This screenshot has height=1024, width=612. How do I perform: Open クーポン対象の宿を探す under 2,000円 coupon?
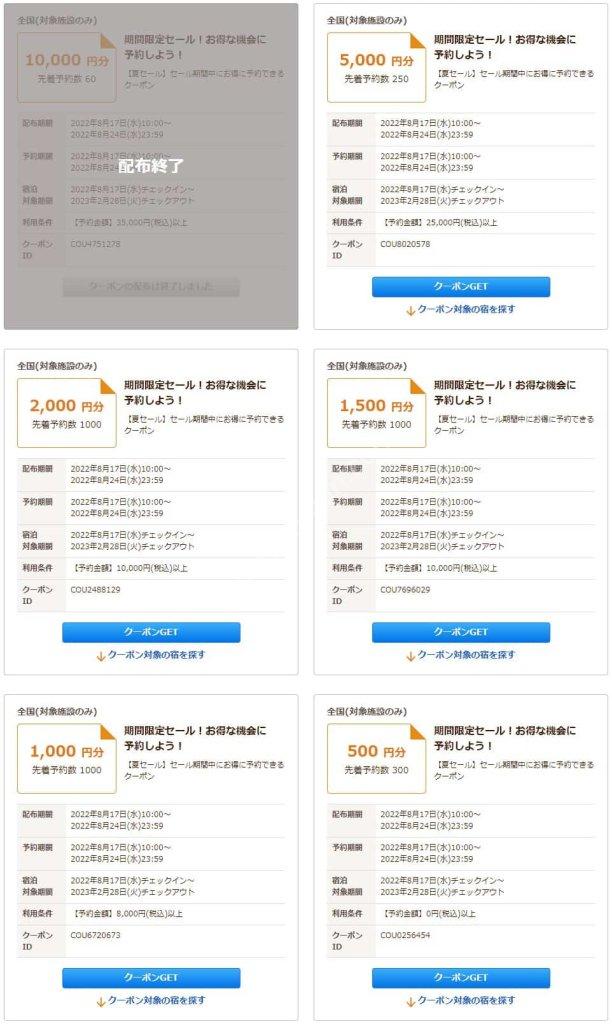151,655
